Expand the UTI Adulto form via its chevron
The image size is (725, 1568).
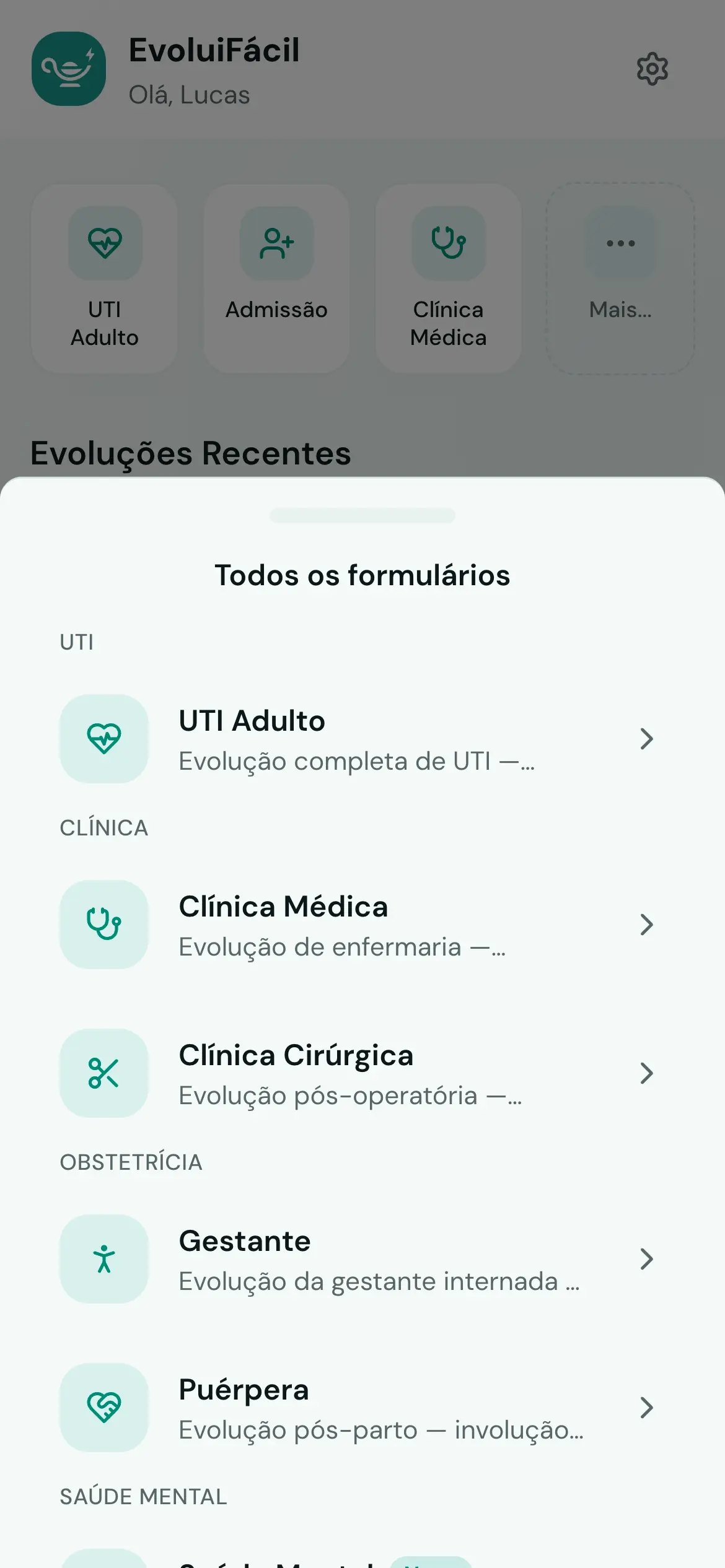point(647,739)
